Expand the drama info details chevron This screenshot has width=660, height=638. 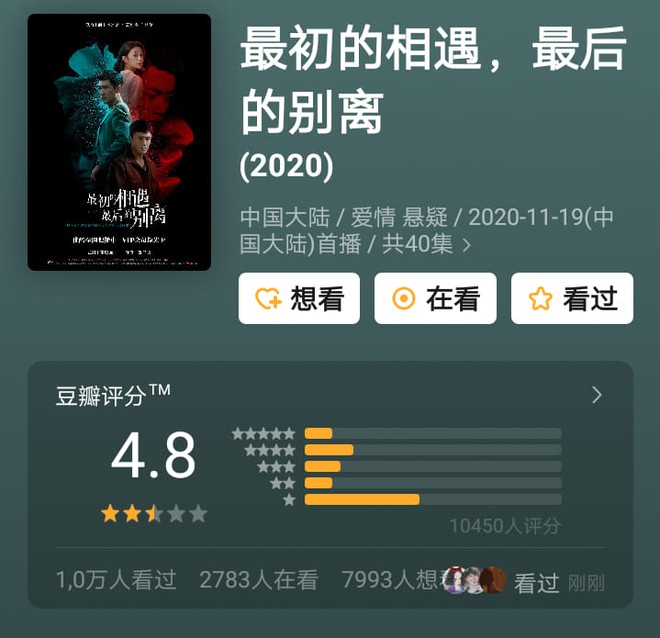pyautogui.click(x=466, y=244)
